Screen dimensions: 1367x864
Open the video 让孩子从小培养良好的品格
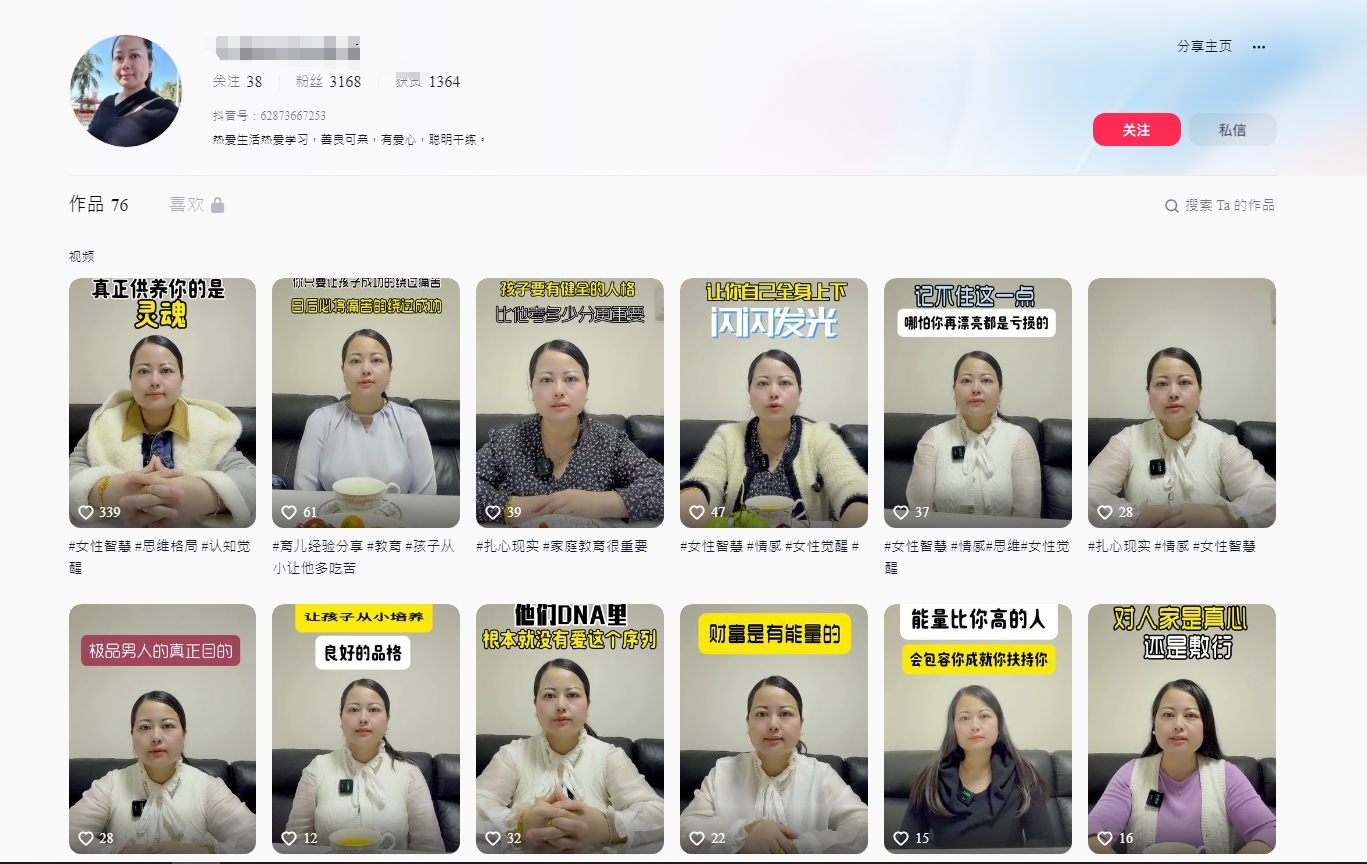coord(365,728)
